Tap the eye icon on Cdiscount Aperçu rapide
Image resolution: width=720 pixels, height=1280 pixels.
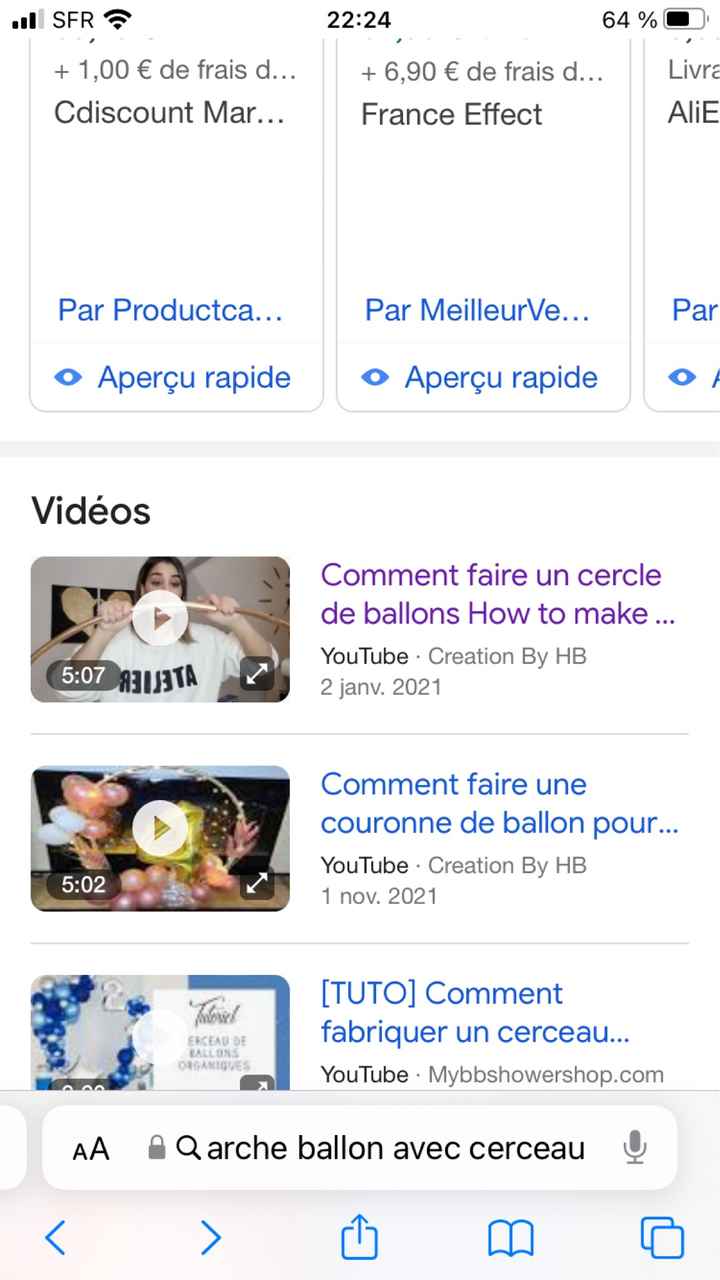click(67, 378)
